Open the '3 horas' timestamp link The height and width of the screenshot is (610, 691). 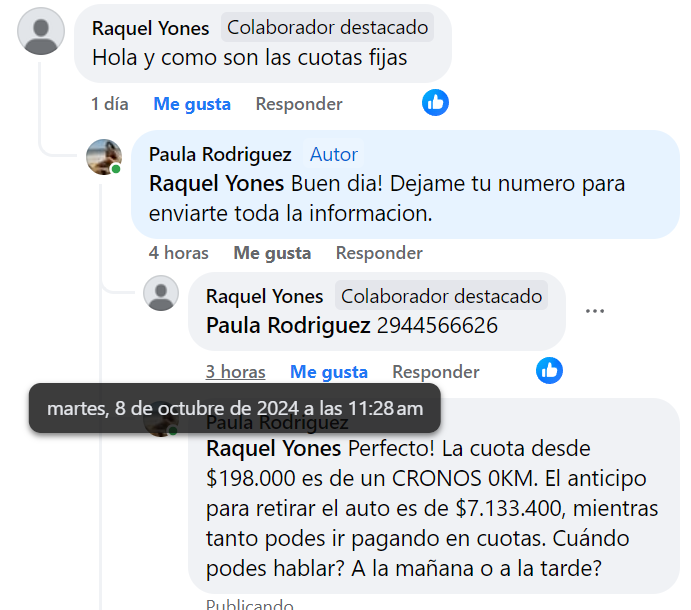[x=235, y=372]
